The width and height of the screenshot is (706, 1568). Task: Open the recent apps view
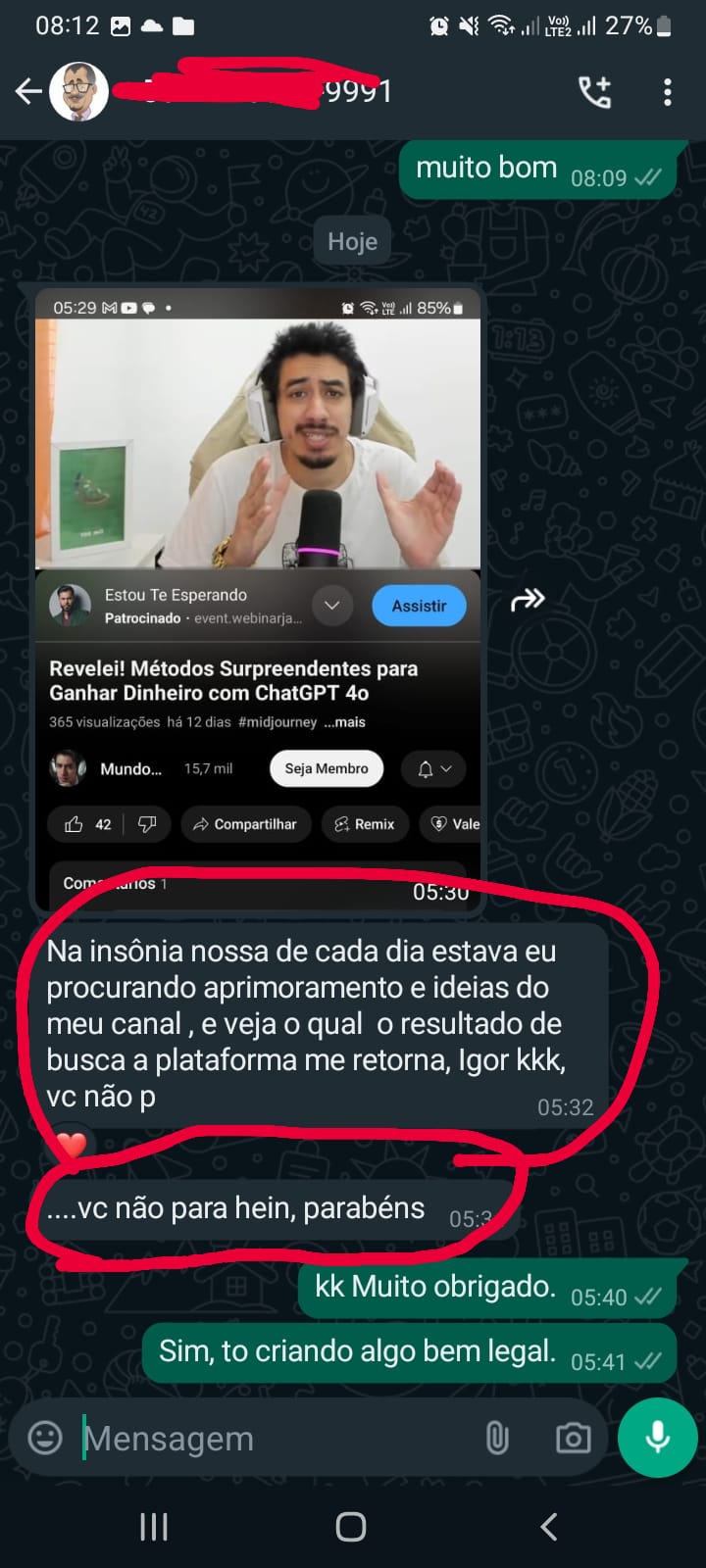coord(154,1526)
